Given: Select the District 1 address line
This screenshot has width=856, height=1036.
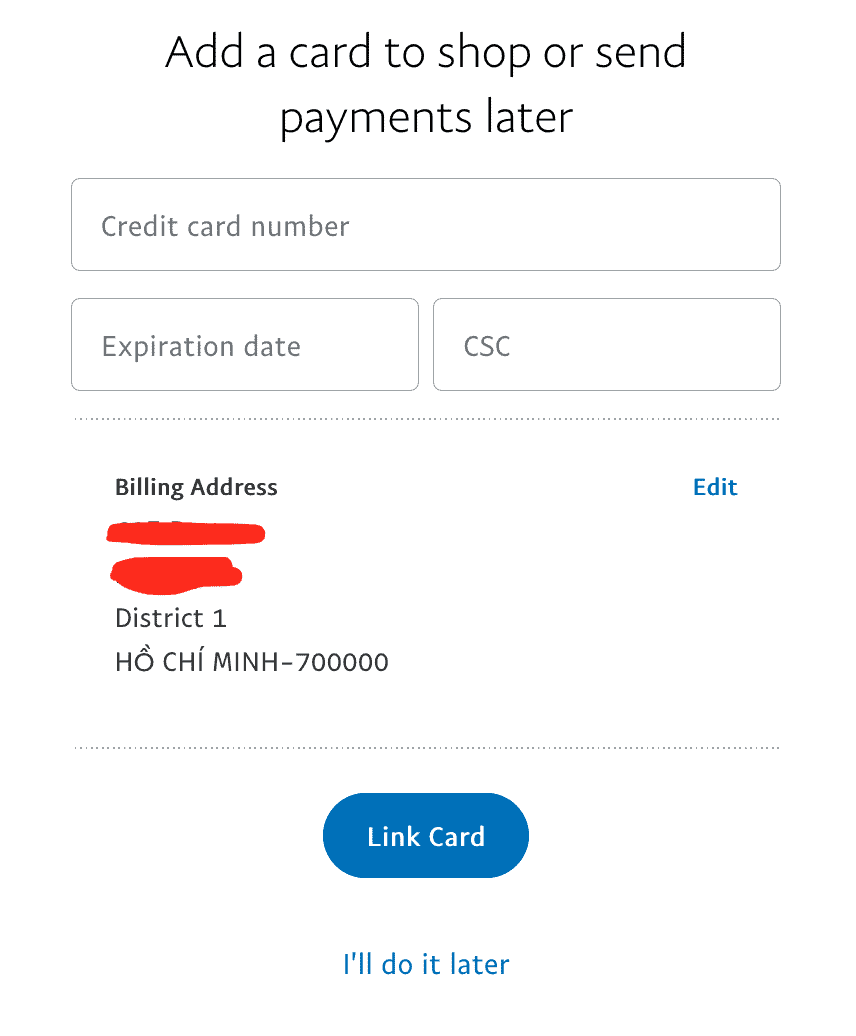Looking at the screenshot, I should click(170, 618).
